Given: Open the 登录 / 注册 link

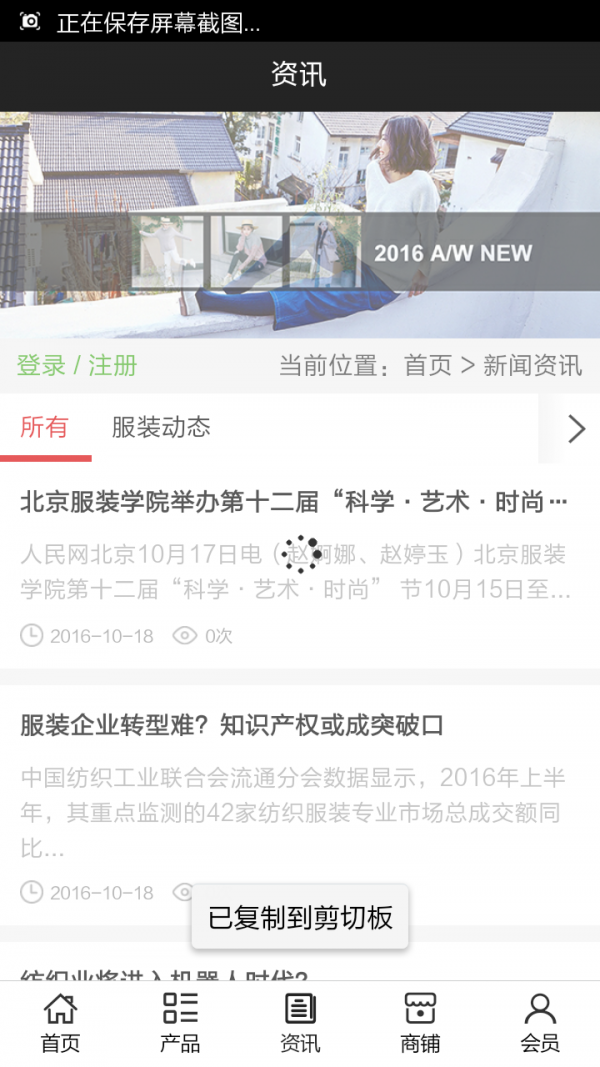Looking at the screenshot, I should tap(77, 365).
